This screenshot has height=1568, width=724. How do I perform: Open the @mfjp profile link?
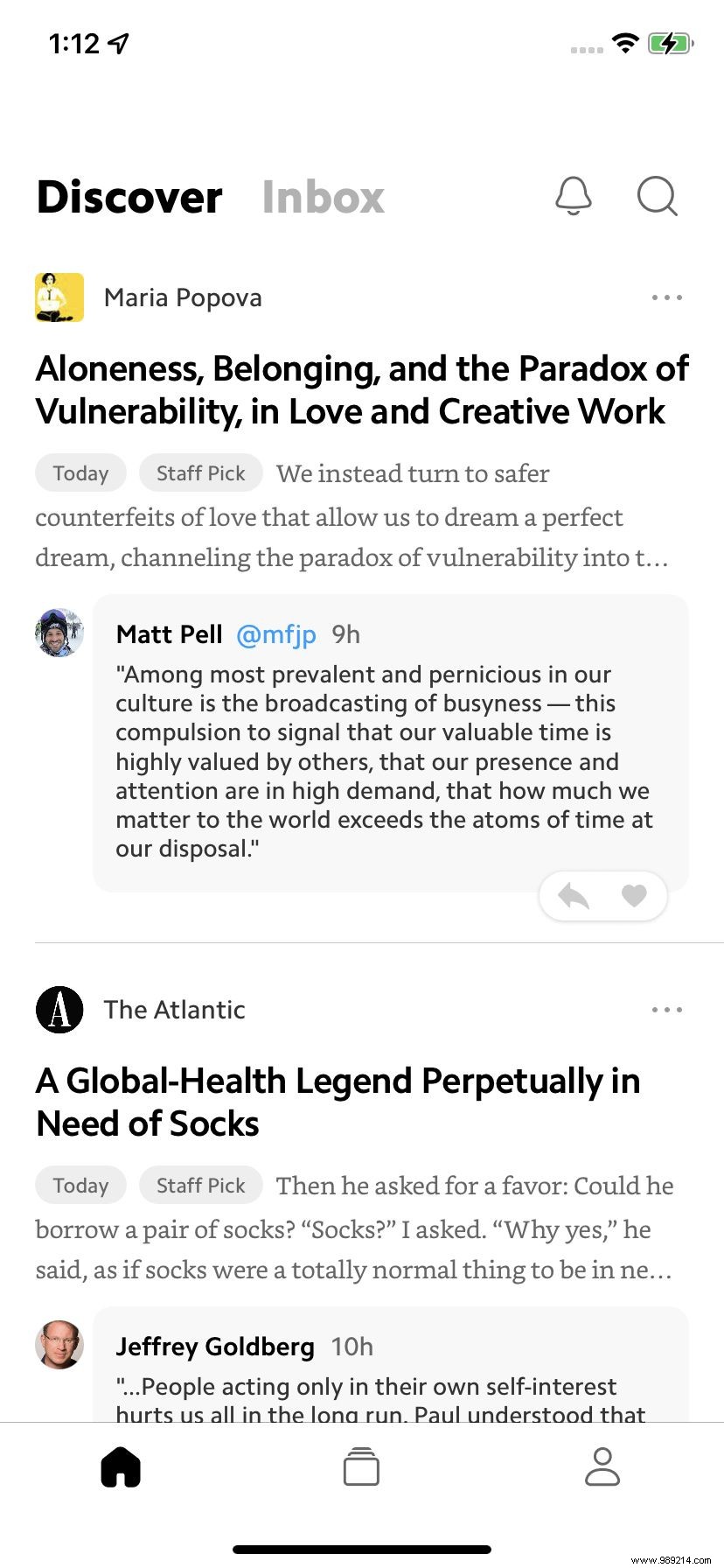[x=276, y=634]
